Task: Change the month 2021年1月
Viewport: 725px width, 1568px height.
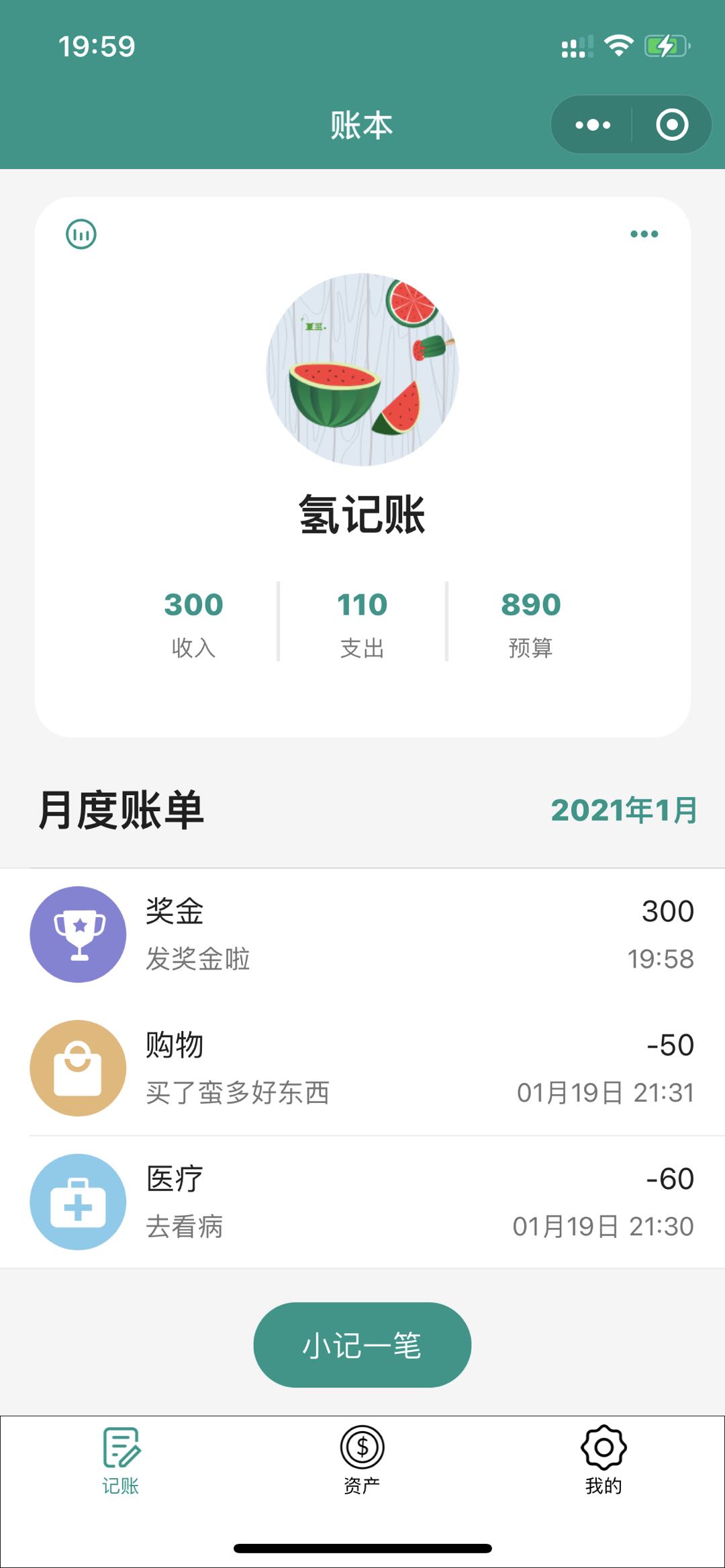Action: [624, 810]
